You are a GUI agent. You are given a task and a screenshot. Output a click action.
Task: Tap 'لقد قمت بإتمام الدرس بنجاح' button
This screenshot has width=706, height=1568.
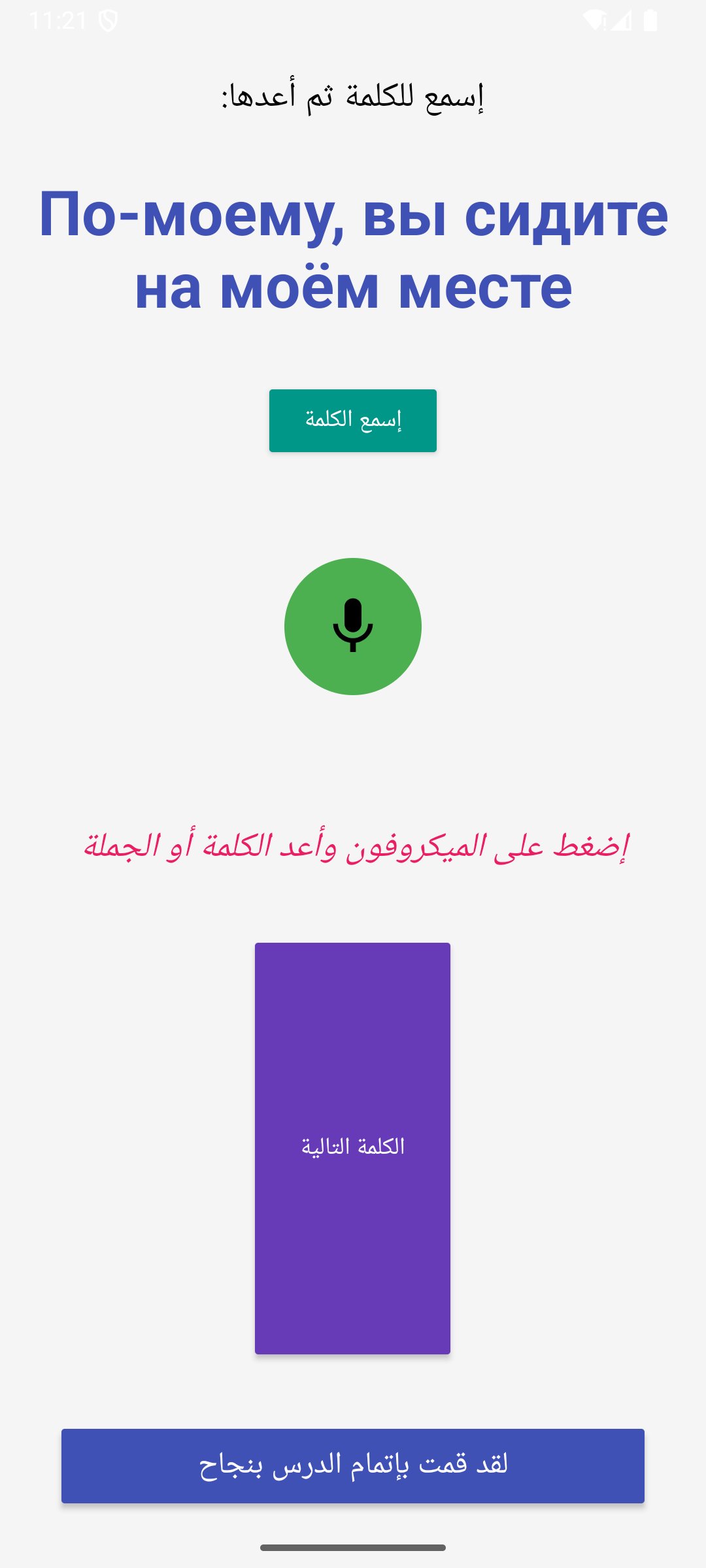tap(353, 1465)
